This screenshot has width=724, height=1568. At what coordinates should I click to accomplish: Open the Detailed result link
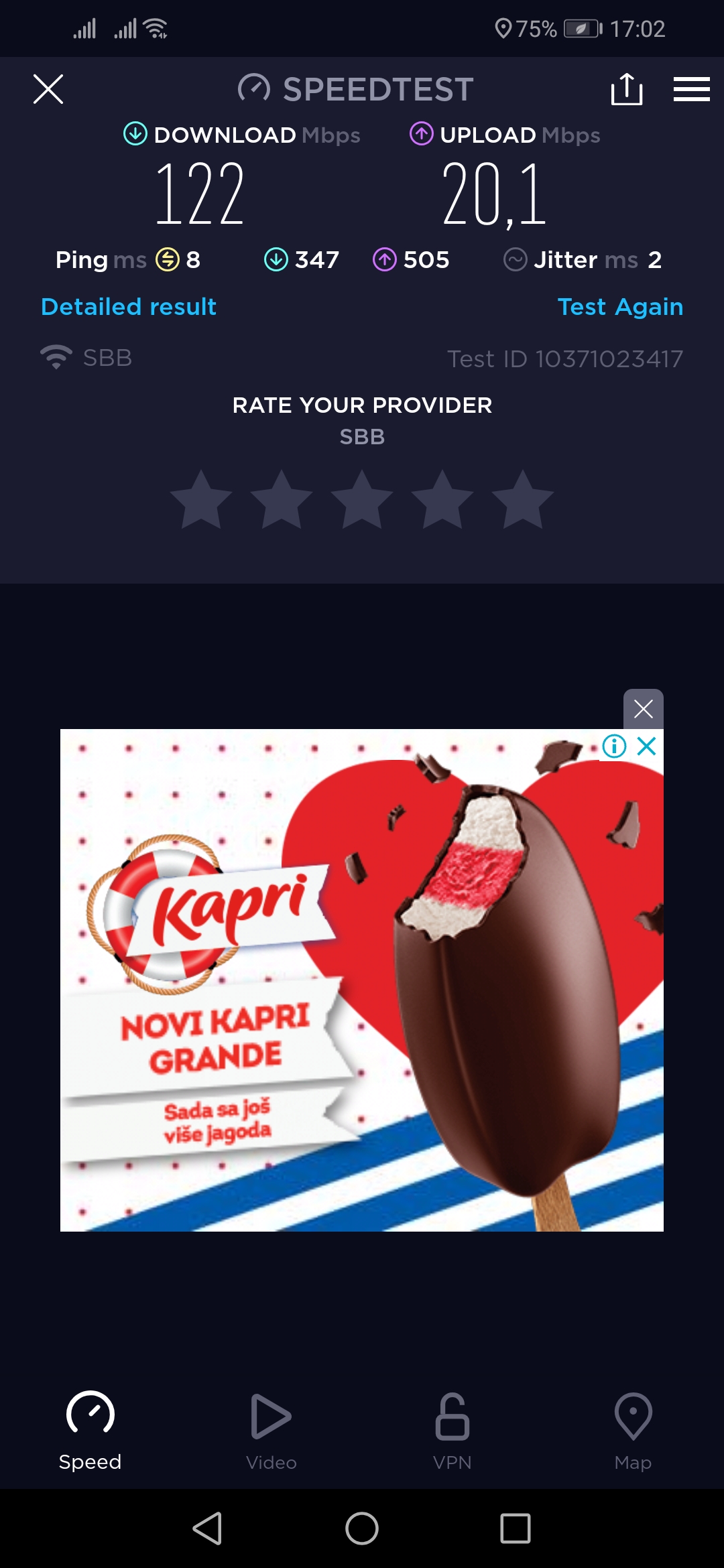(129, 307)
